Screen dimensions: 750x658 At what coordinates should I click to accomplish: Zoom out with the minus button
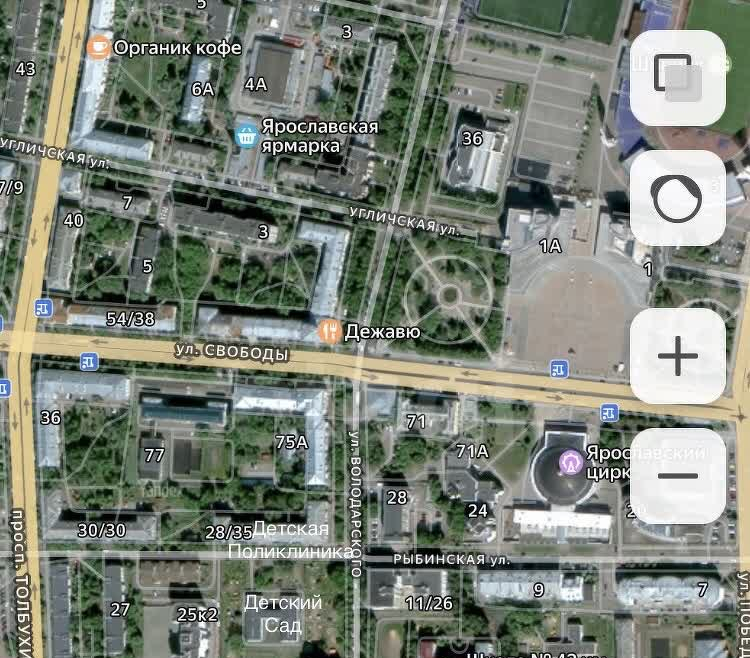pos(678,475)
